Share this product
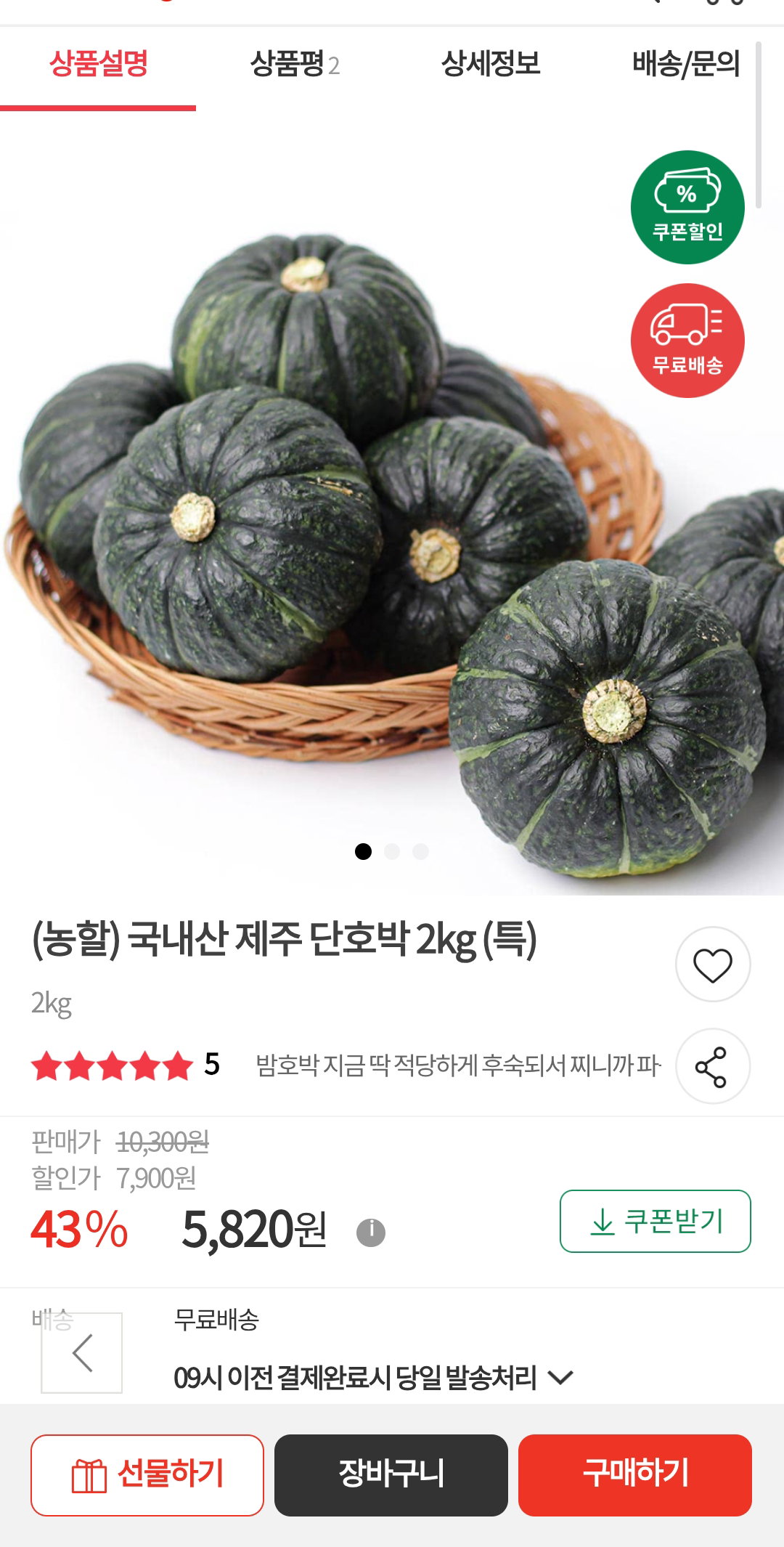 pyautogui.click(x=713, y=1066)
